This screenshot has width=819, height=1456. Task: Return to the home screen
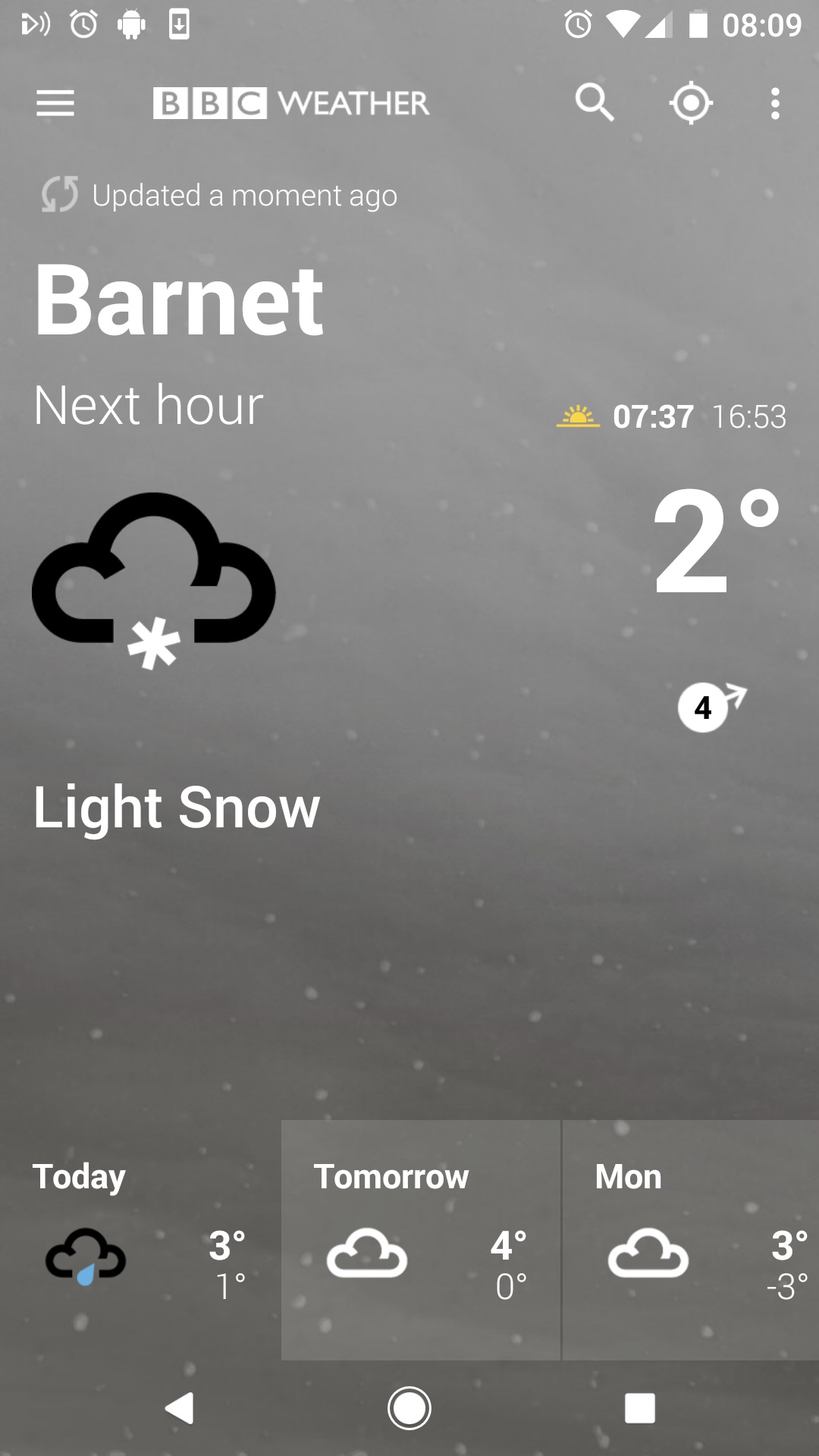(409, 1408)
